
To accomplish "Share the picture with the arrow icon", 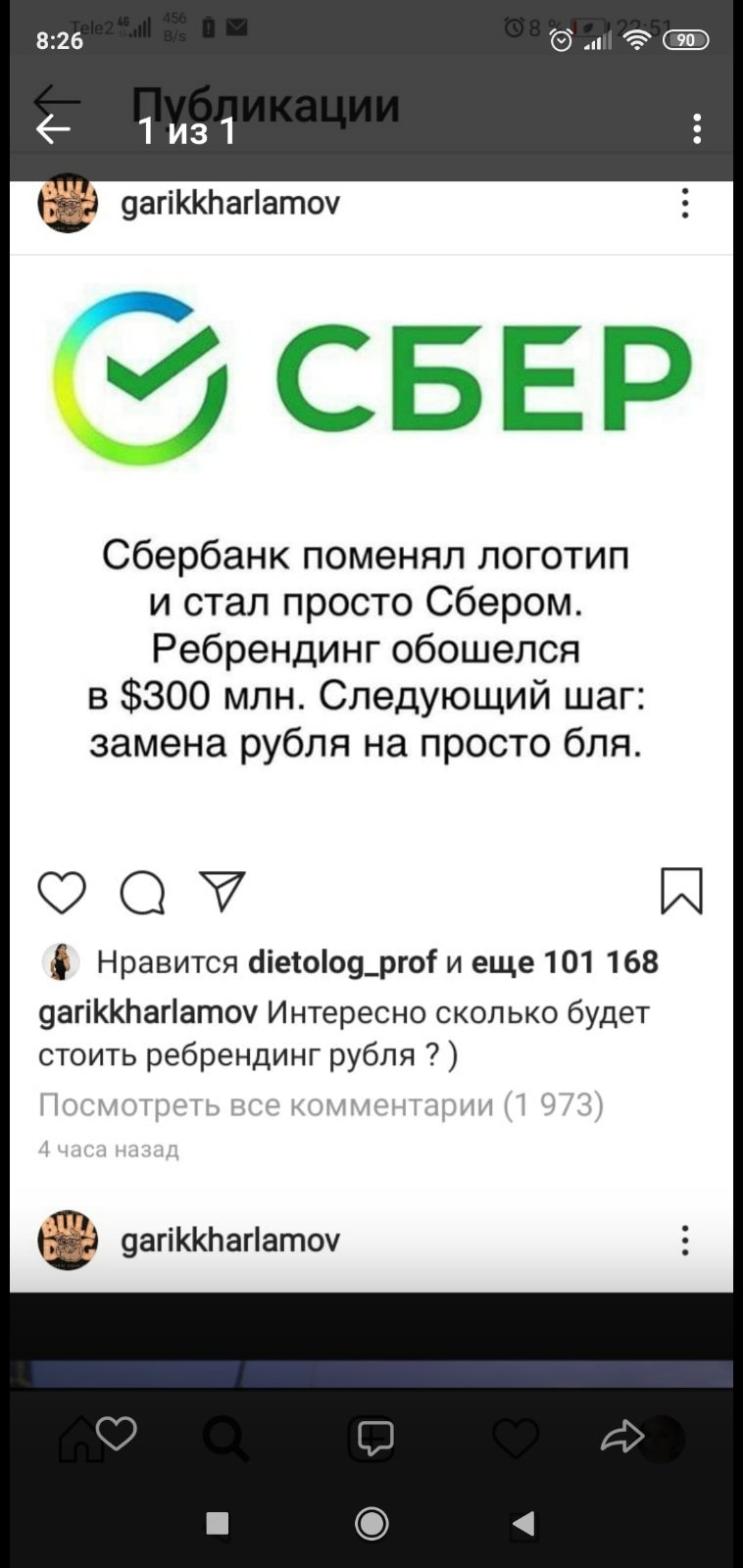I will tap(621, 1438).
